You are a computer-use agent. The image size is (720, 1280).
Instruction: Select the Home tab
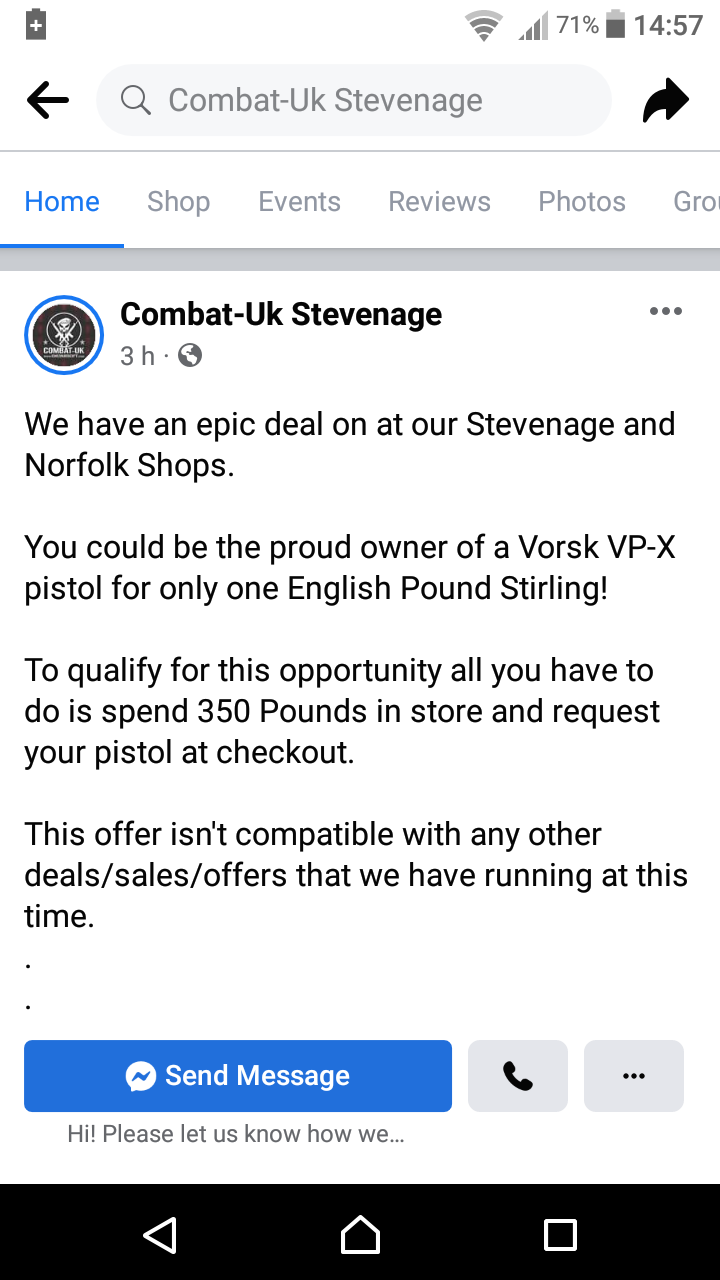[62, 202]
